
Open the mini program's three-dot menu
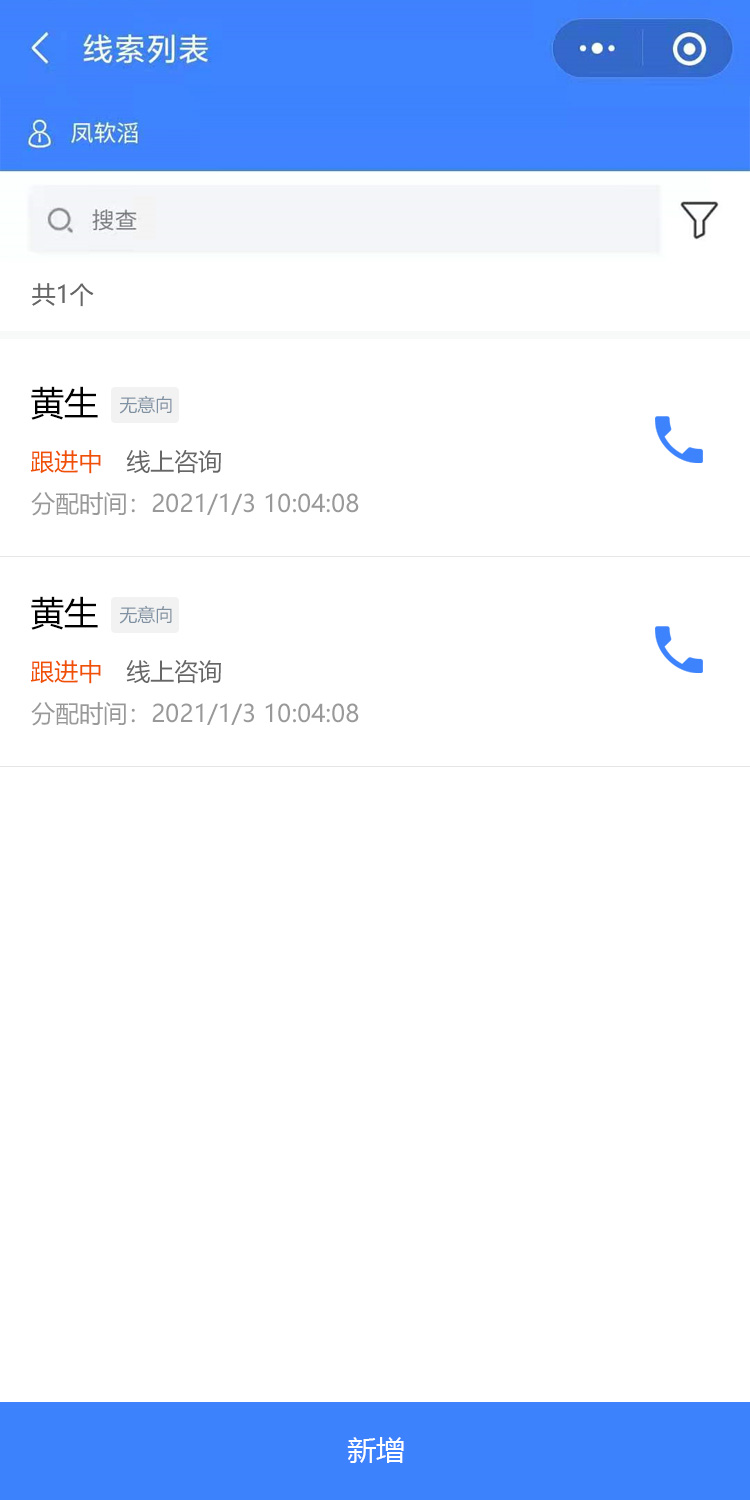pyautogui.click(x=598, y=48)
